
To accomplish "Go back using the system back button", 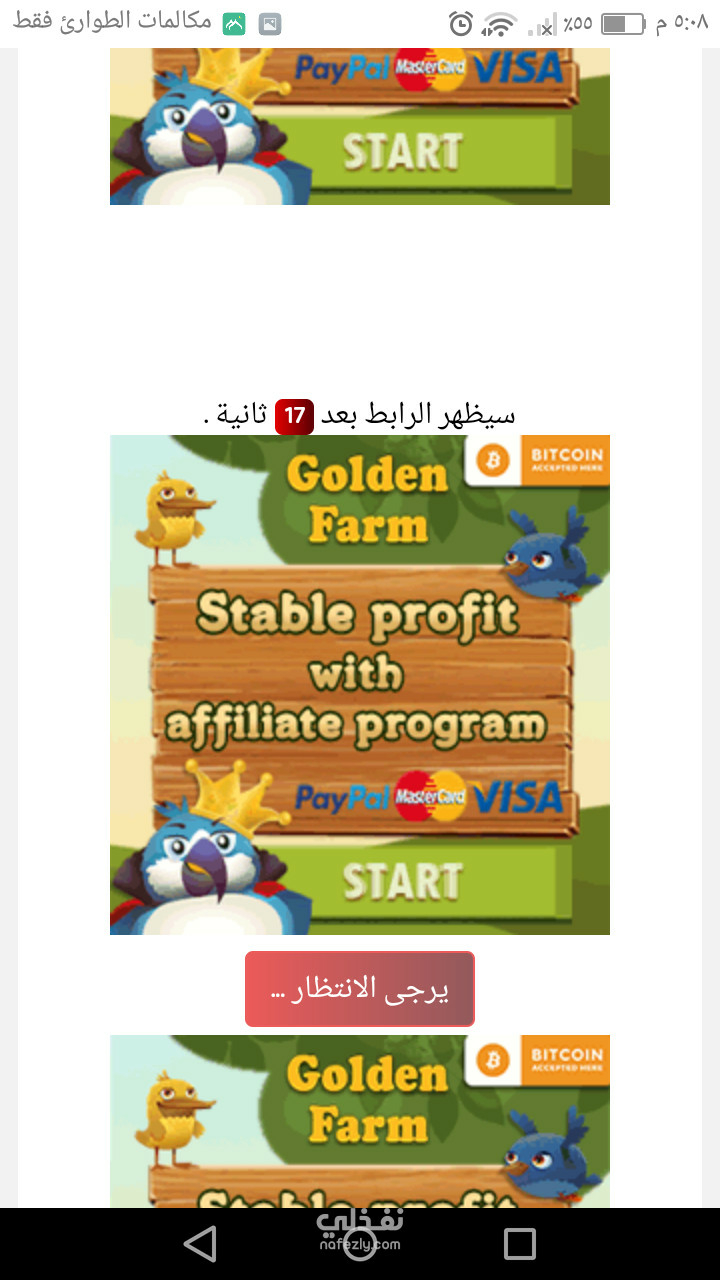I will 200,1244.
